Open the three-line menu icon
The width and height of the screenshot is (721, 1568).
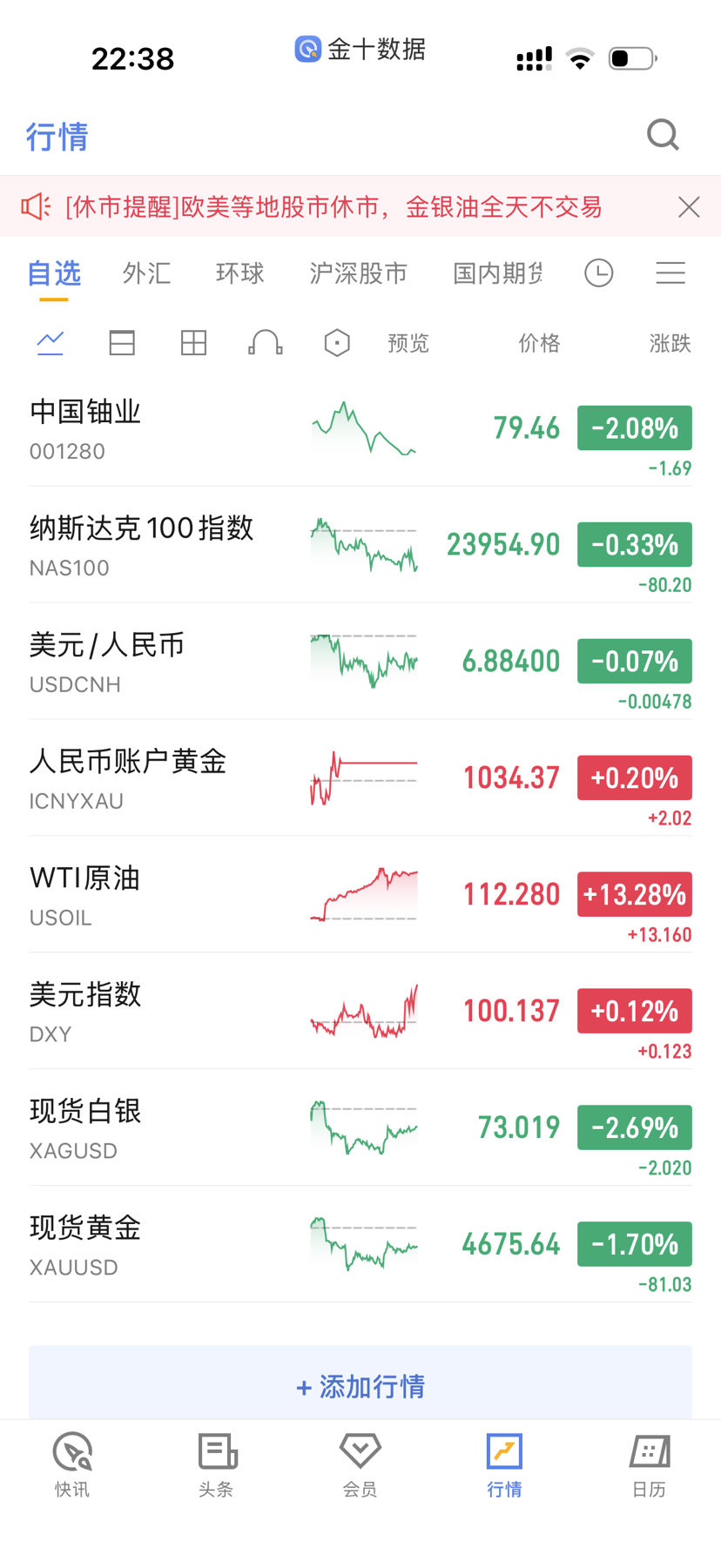click(670, 273)
